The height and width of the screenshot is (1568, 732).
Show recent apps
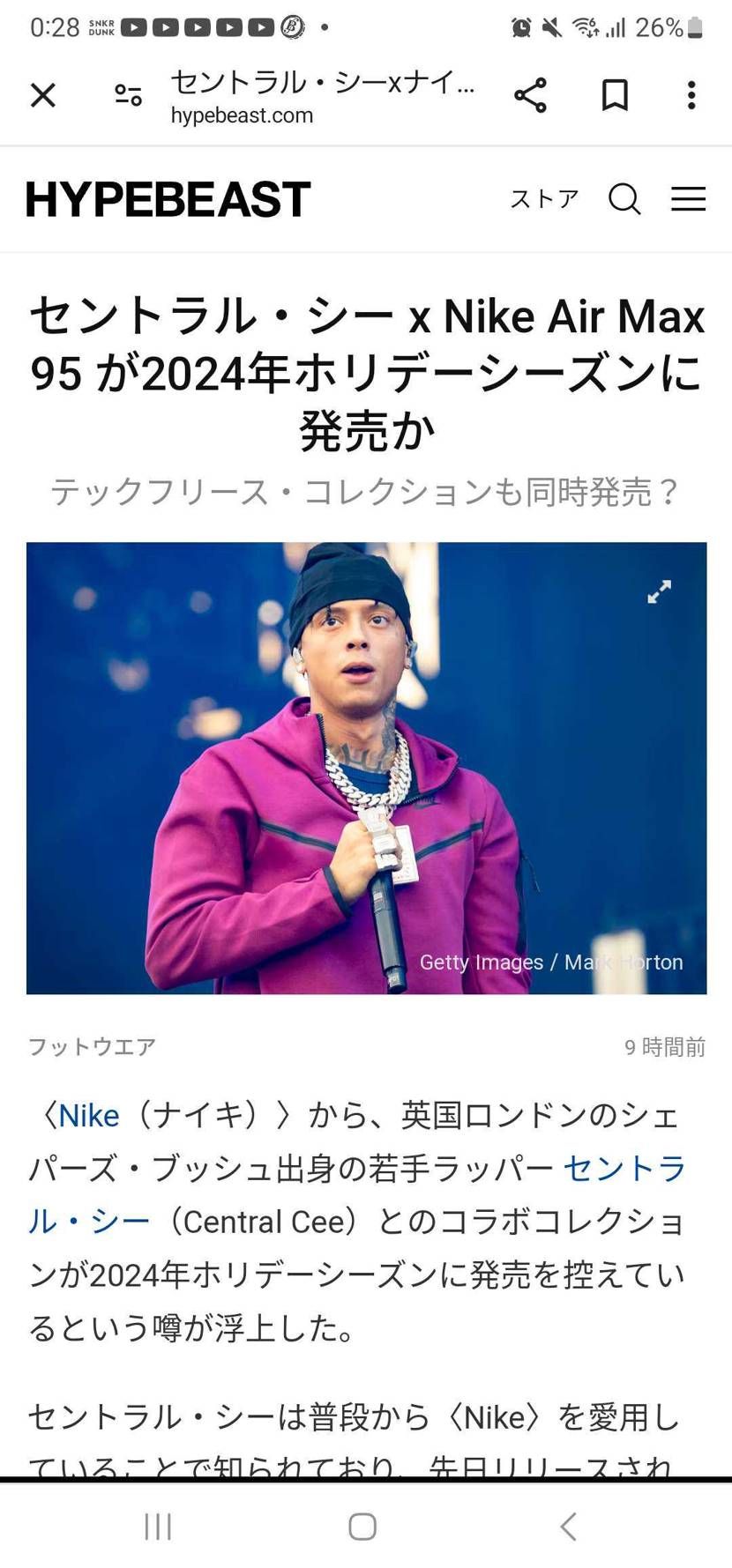click(158, 1527)
